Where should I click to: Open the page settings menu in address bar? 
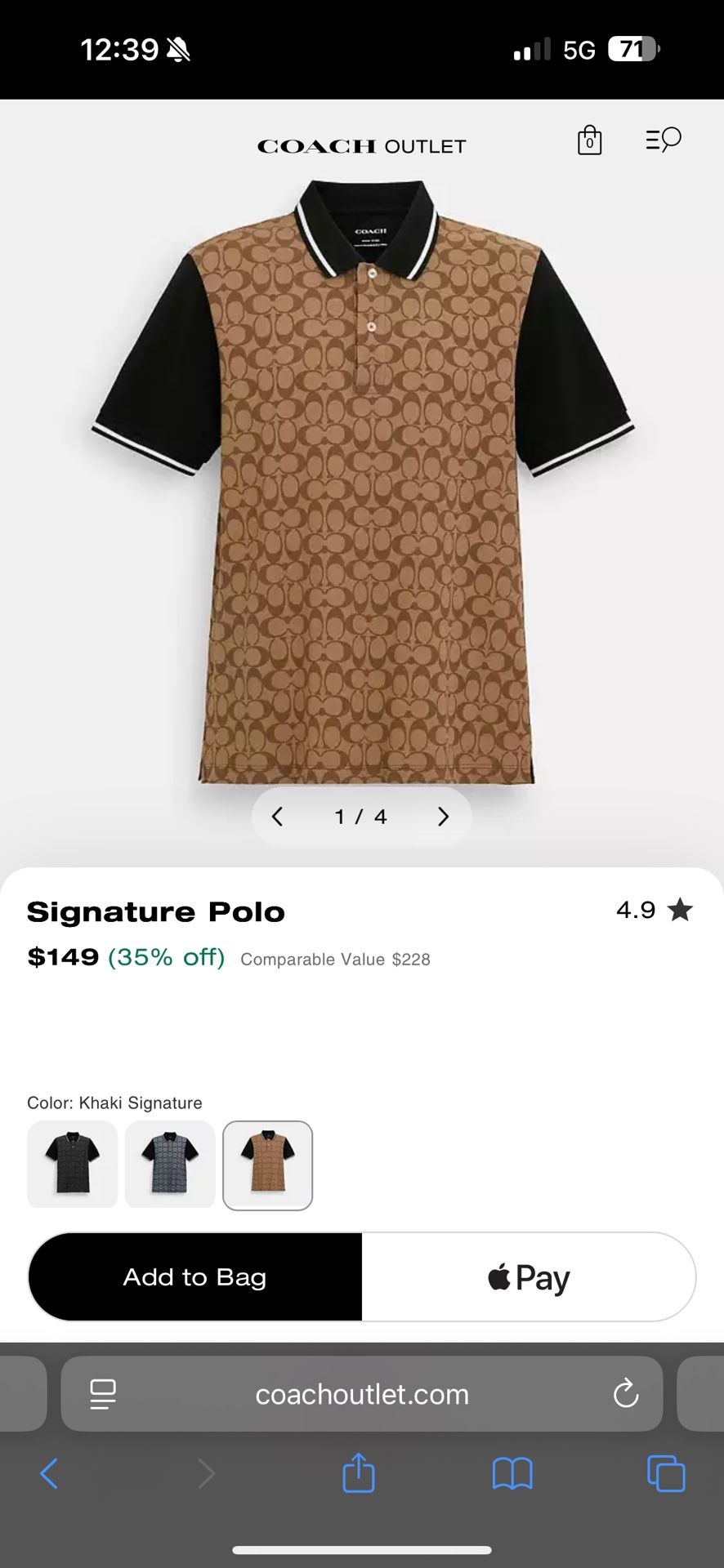[x=103, y=1394]
